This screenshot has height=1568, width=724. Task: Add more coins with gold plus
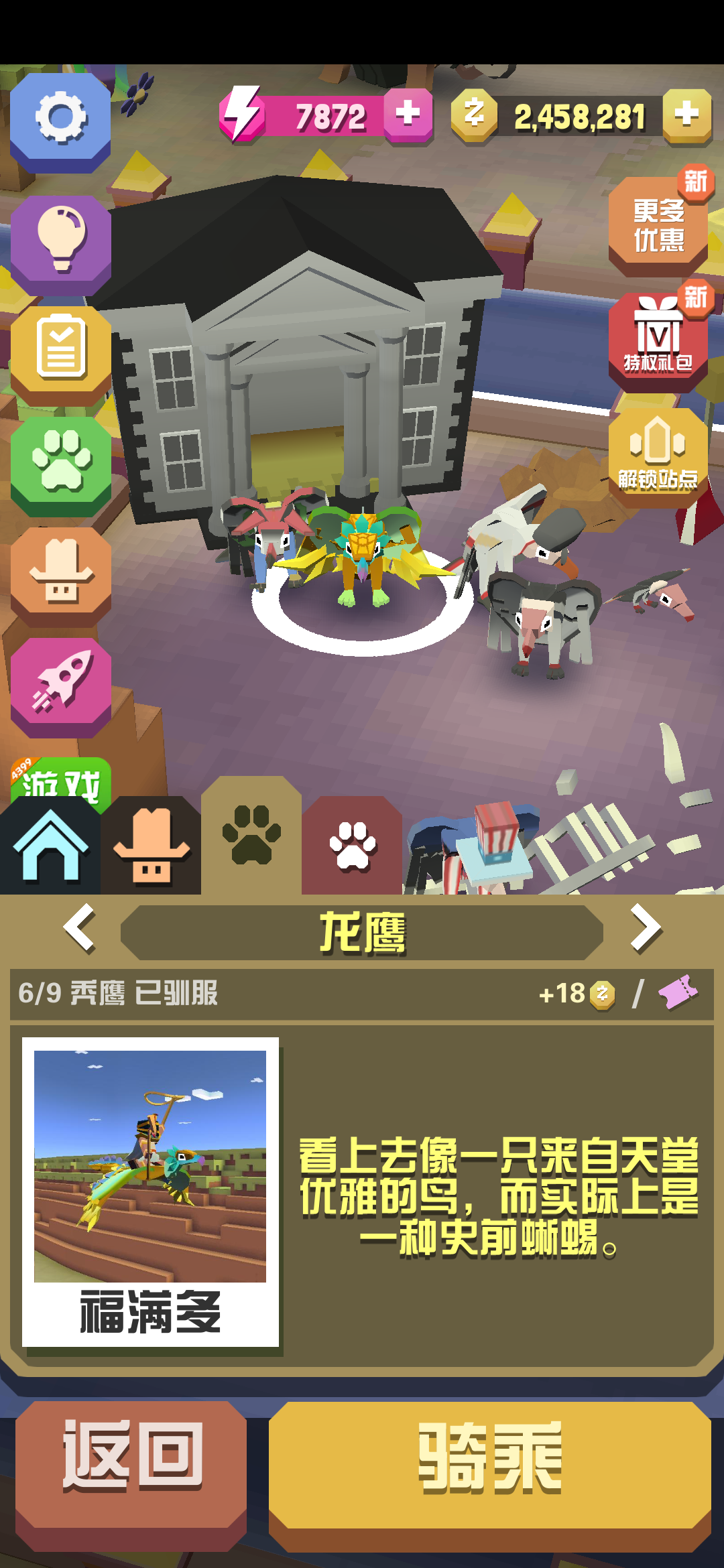686,114
